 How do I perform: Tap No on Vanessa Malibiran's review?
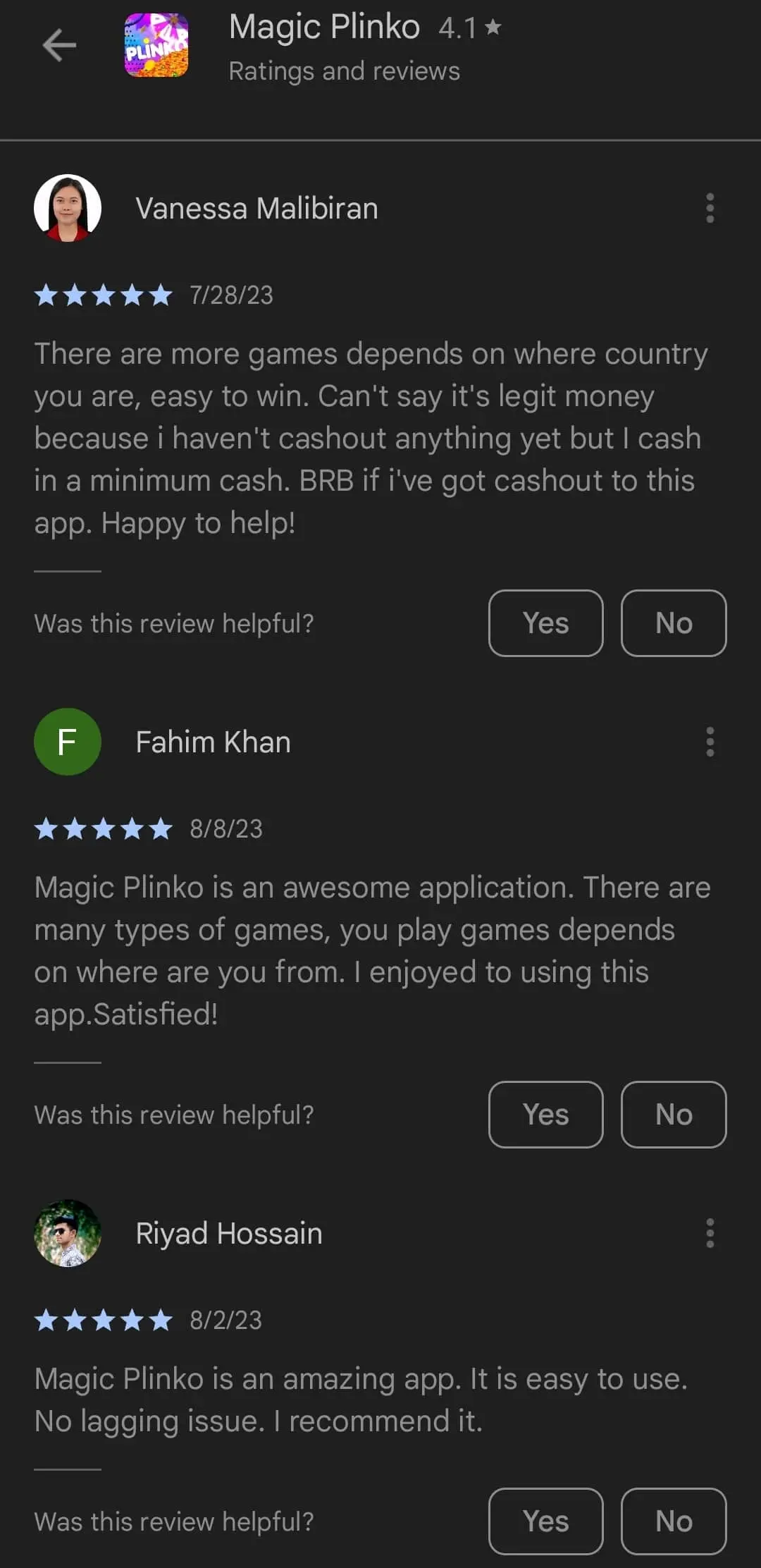click(x=674, y=623)
